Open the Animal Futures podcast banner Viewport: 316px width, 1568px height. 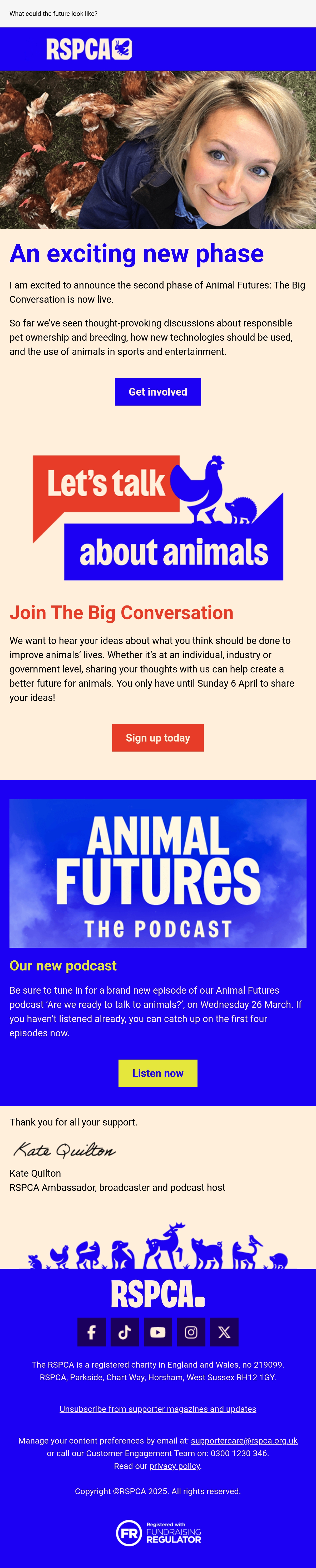tap(157, 873)
